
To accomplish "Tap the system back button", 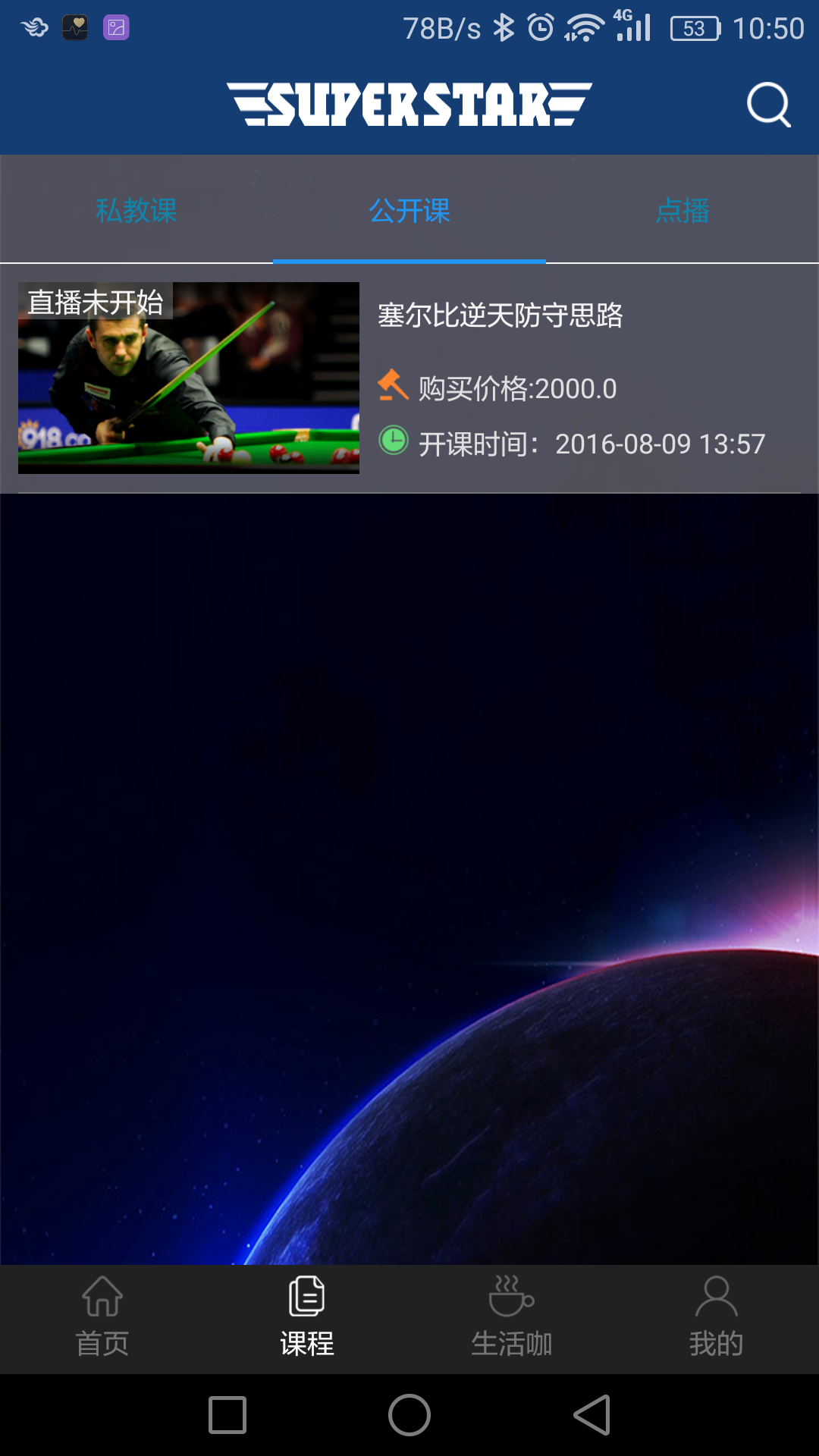I will [x=592, y=1415].
